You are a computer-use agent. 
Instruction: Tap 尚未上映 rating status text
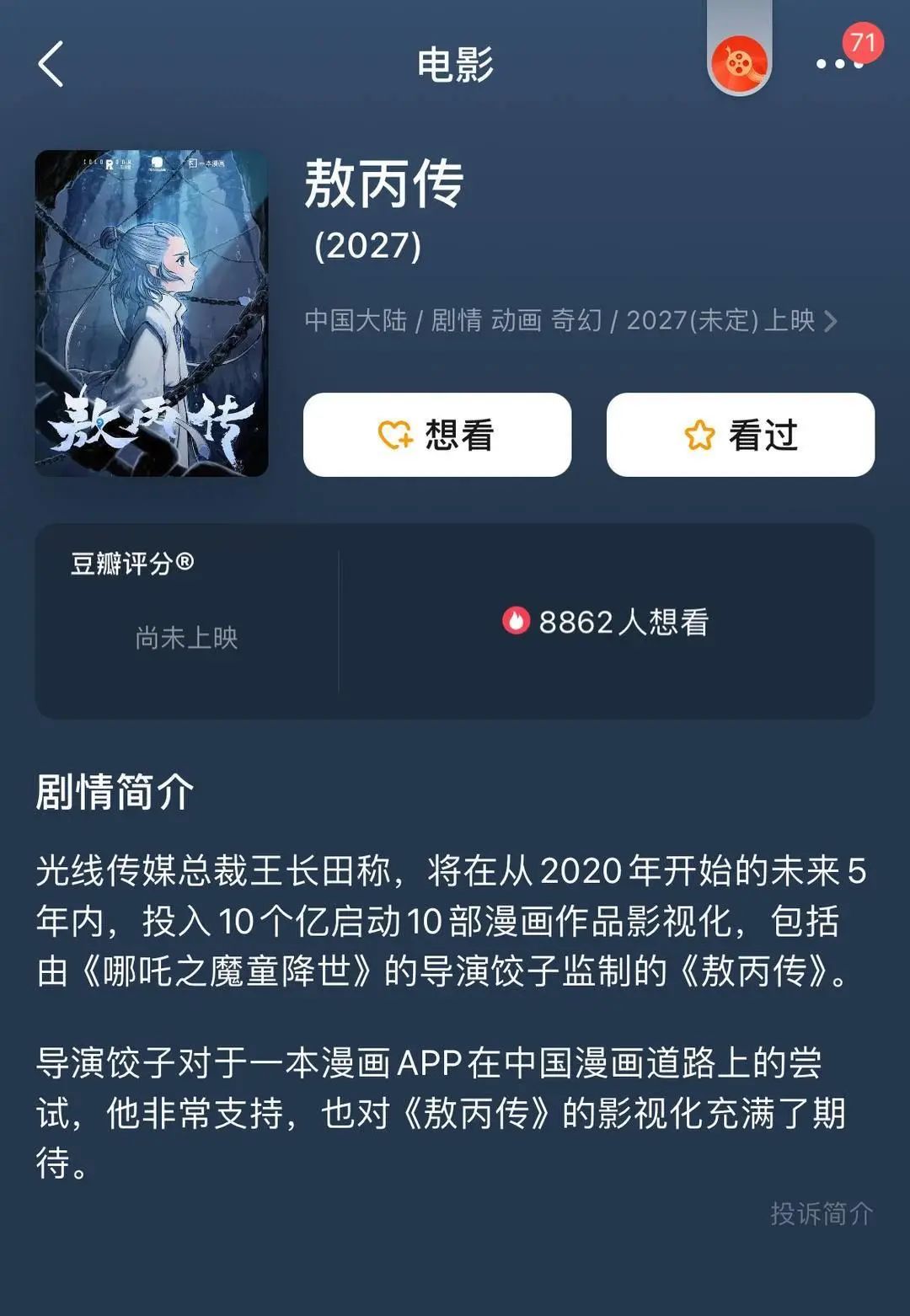click(x=184, y=639)
